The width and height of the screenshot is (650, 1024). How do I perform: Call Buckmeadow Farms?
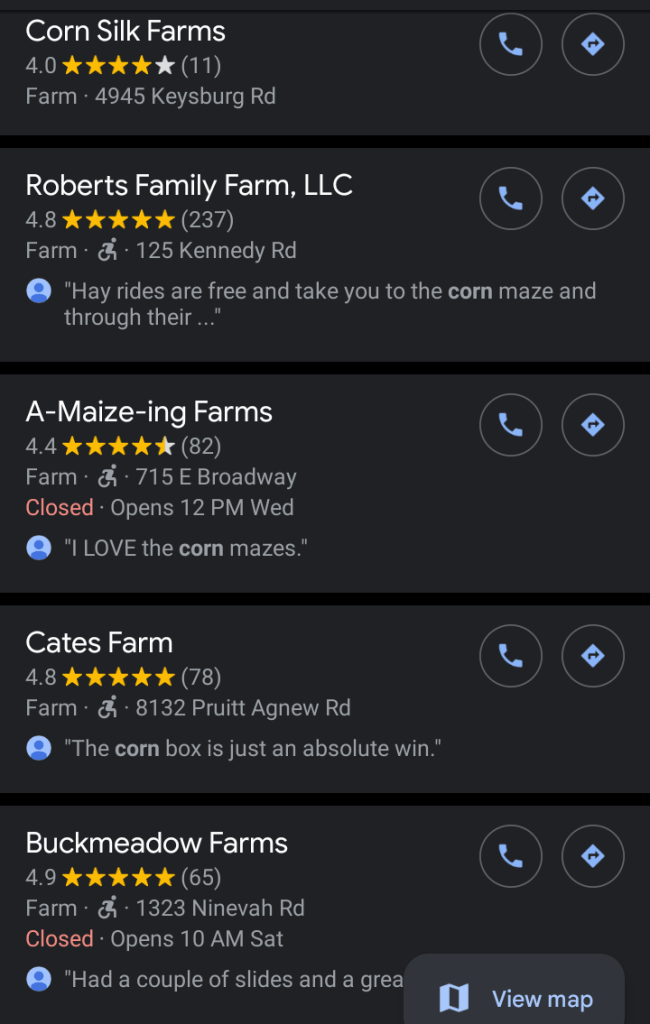coord(510,856)
